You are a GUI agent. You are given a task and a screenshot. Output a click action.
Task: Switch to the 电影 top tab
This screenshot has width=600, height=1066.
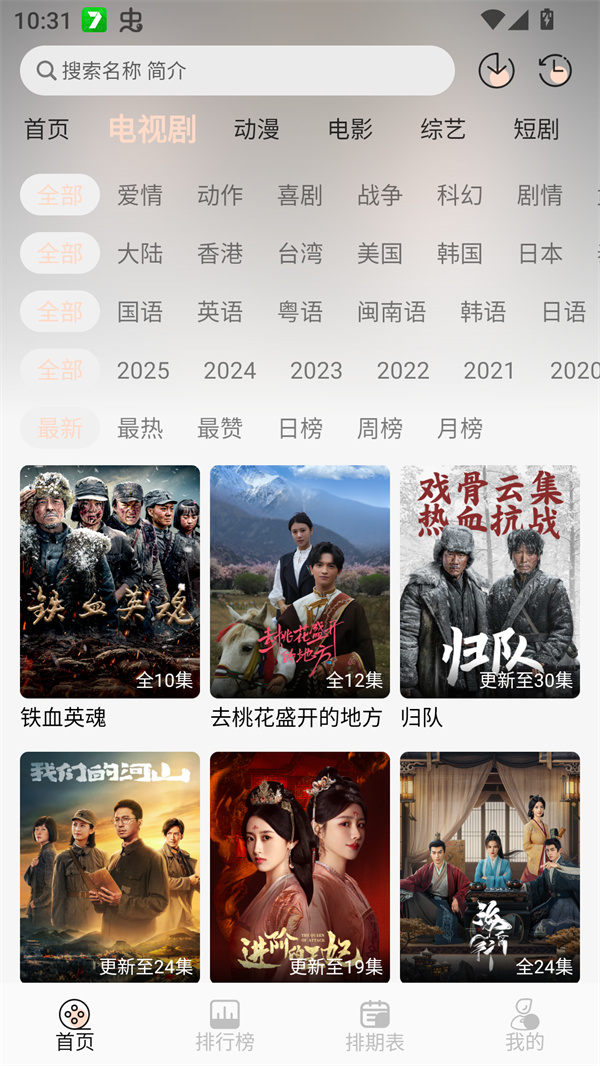(350, 129)
